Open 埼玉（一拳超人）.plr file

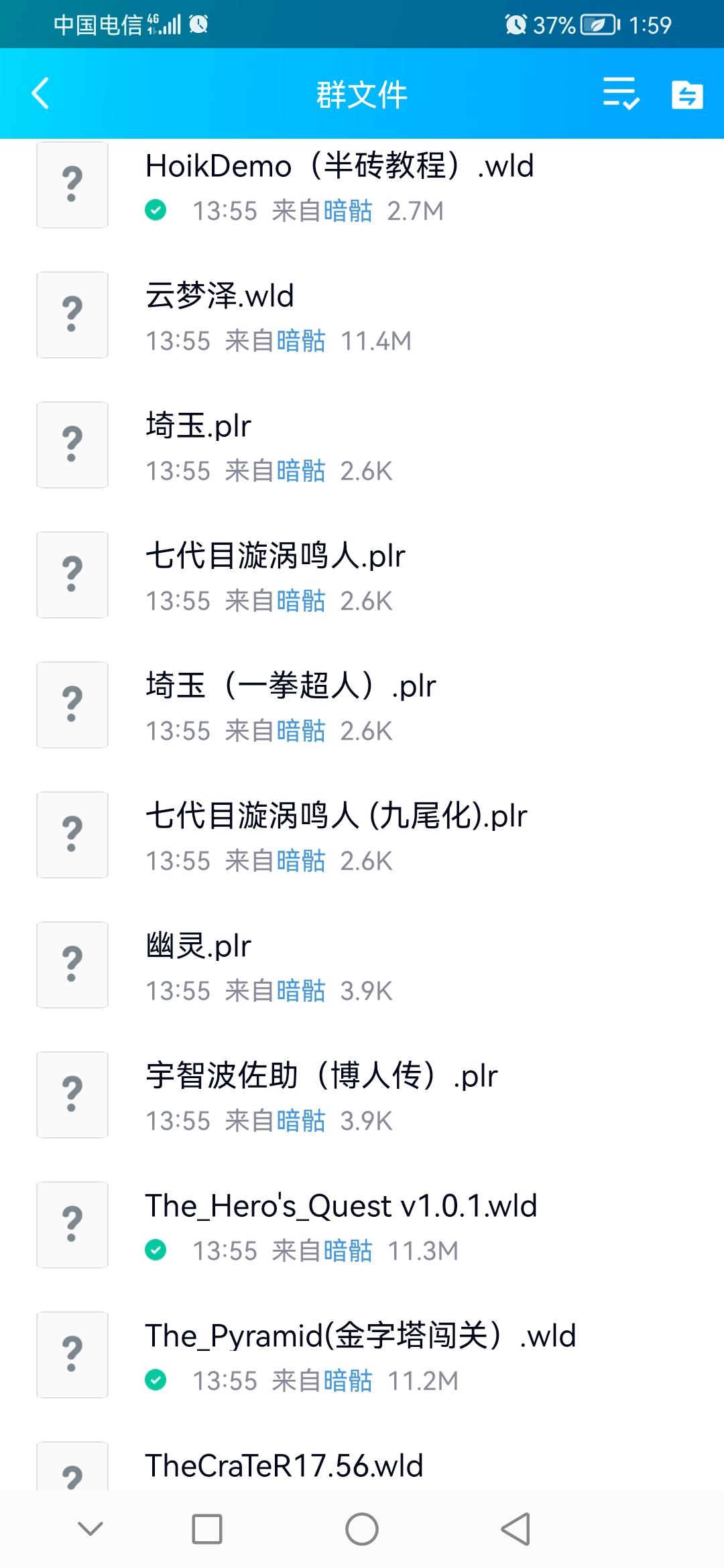tap(362, 705)
